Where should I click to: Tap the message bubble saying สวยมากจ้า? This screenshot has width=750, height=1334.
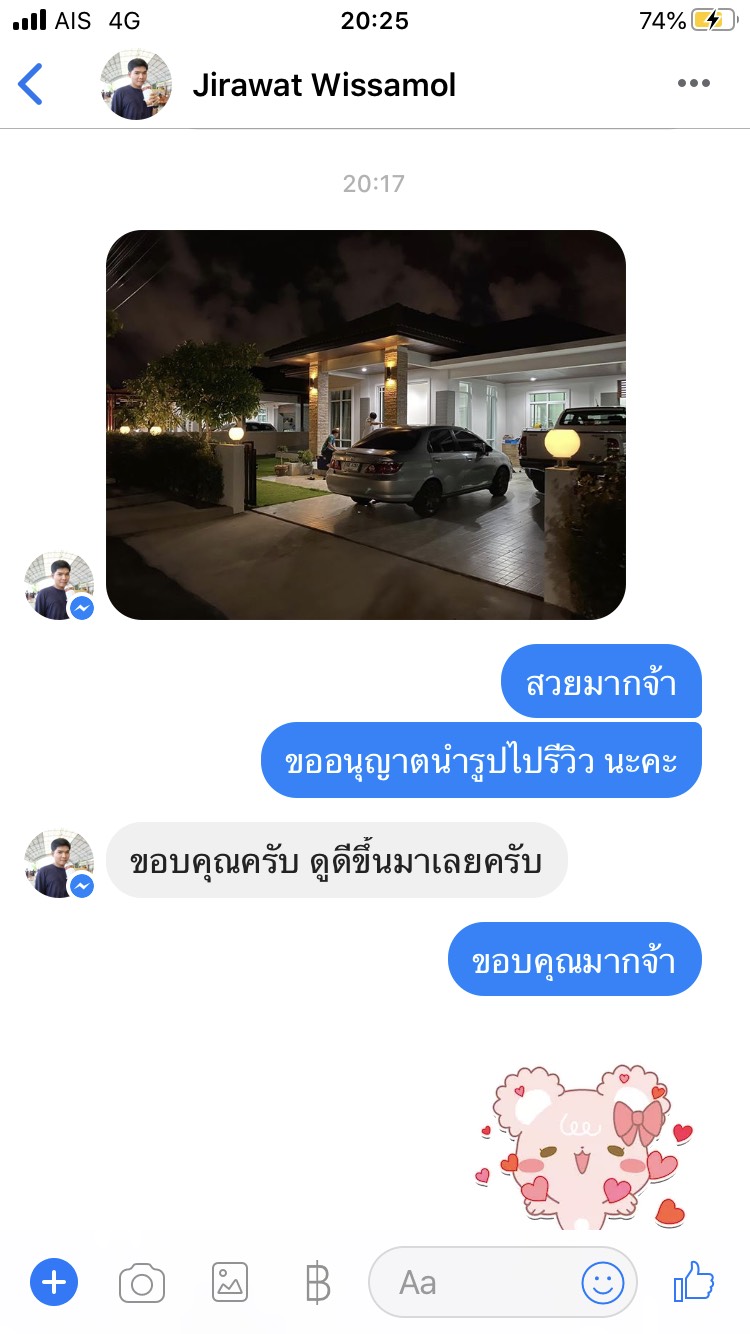click(x=601, y=681)
